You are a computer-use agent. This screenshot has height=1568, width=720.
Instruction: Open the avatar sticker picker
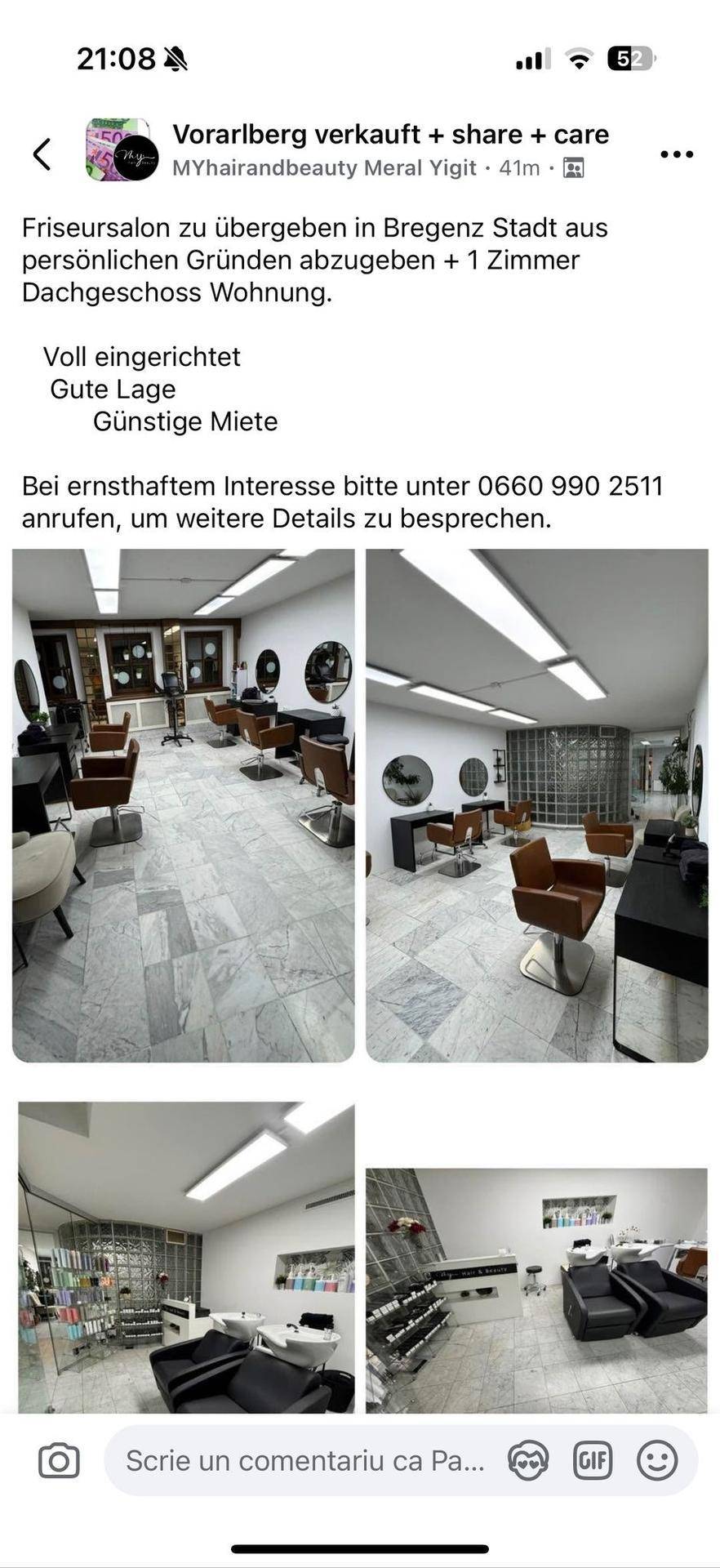pyautogui.click(x=527, y=1461)
